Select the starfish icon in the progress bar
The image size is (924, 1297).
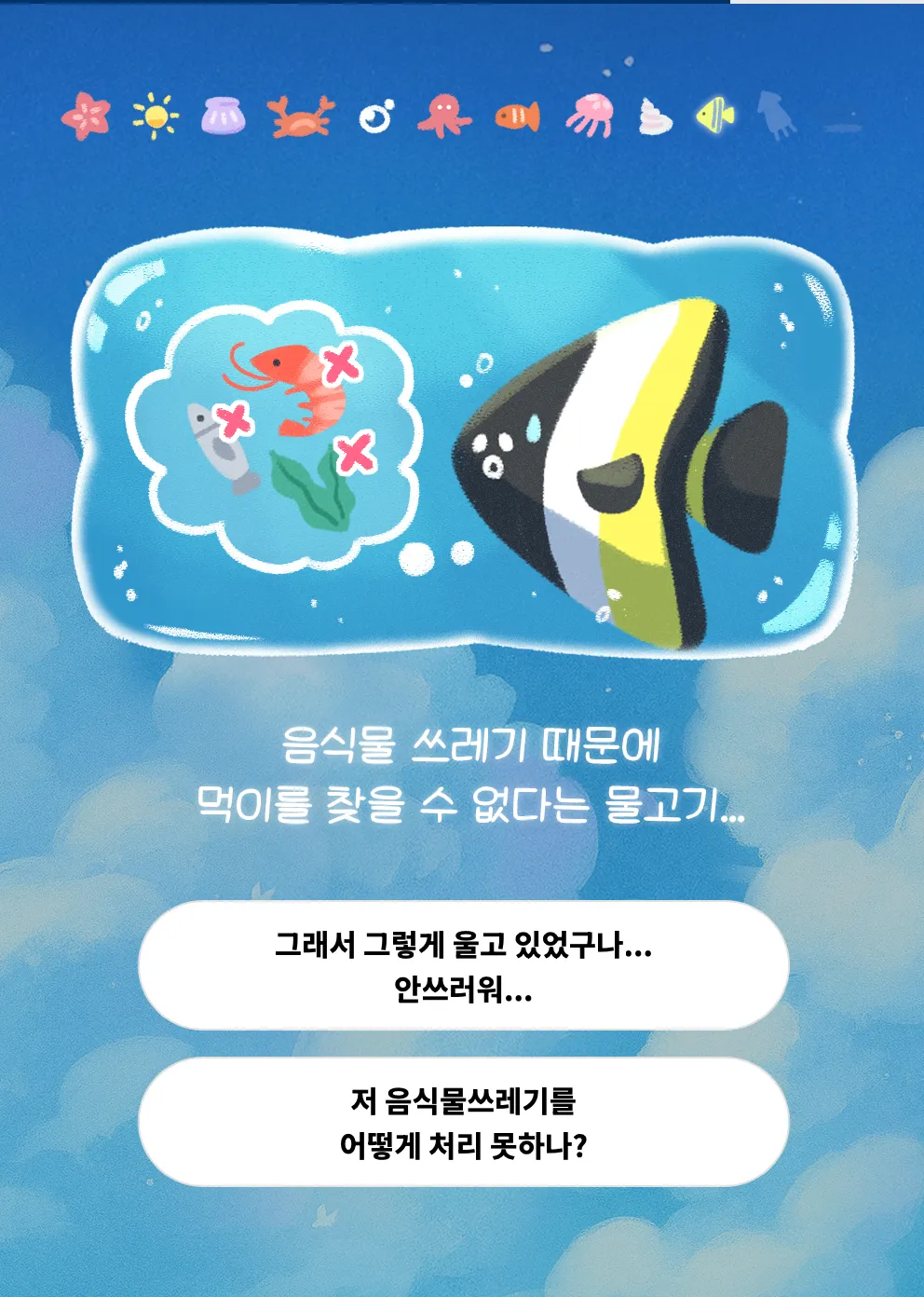(86, 116)
